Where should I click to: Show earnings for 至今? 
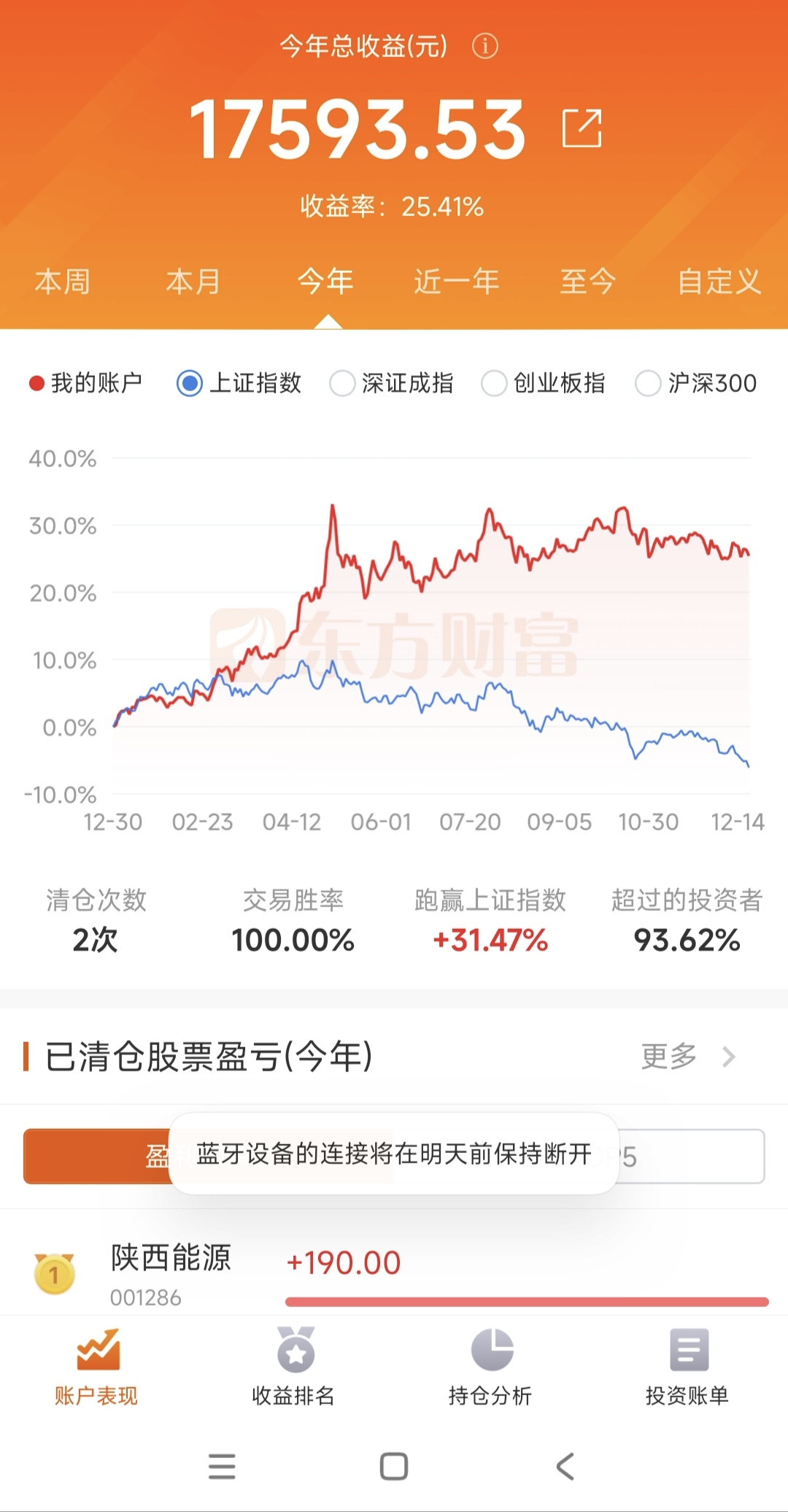click(588, 282)
